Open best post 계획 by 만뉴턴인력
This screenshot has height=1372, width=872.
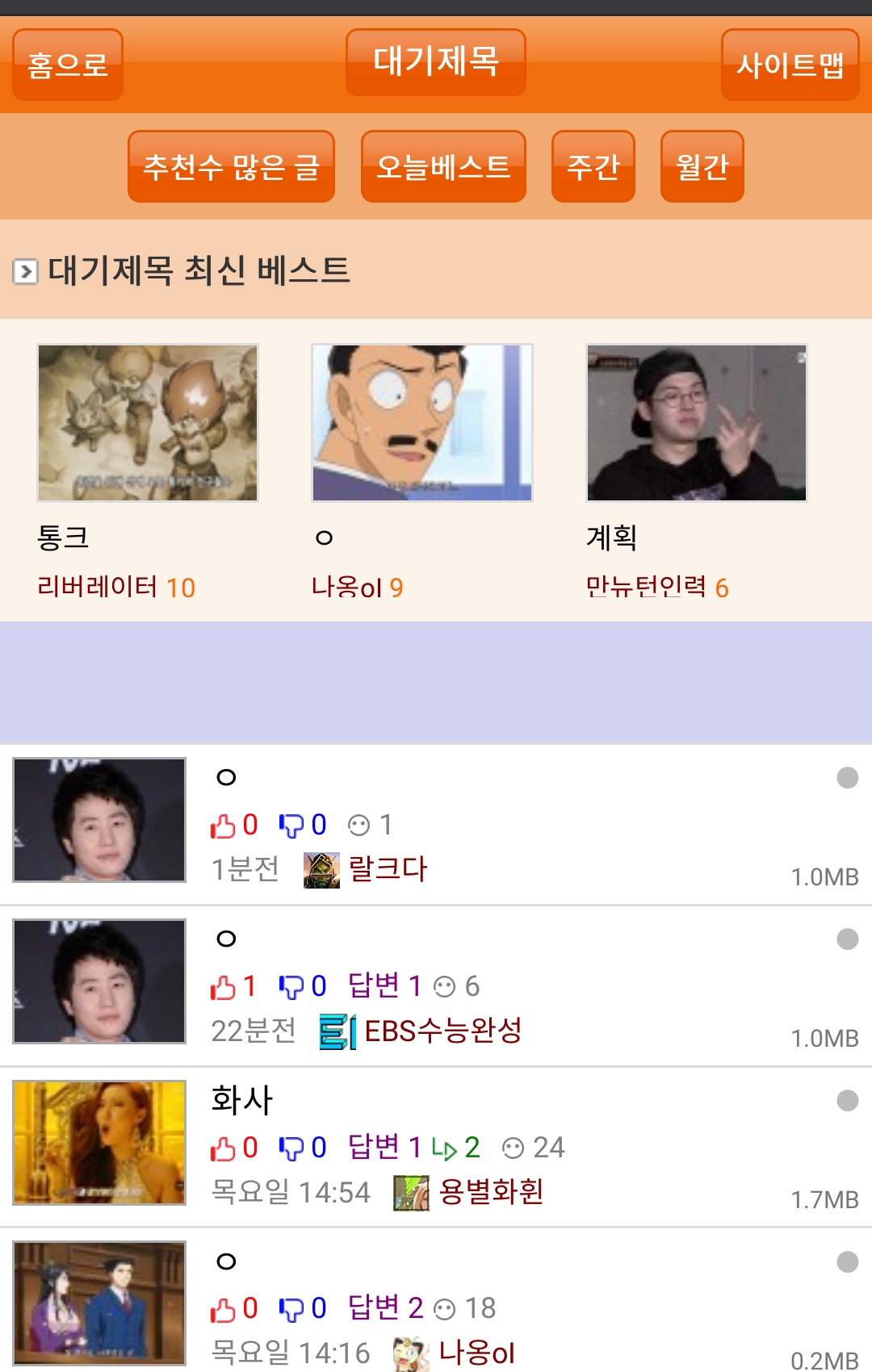click(x=697, y=423)
